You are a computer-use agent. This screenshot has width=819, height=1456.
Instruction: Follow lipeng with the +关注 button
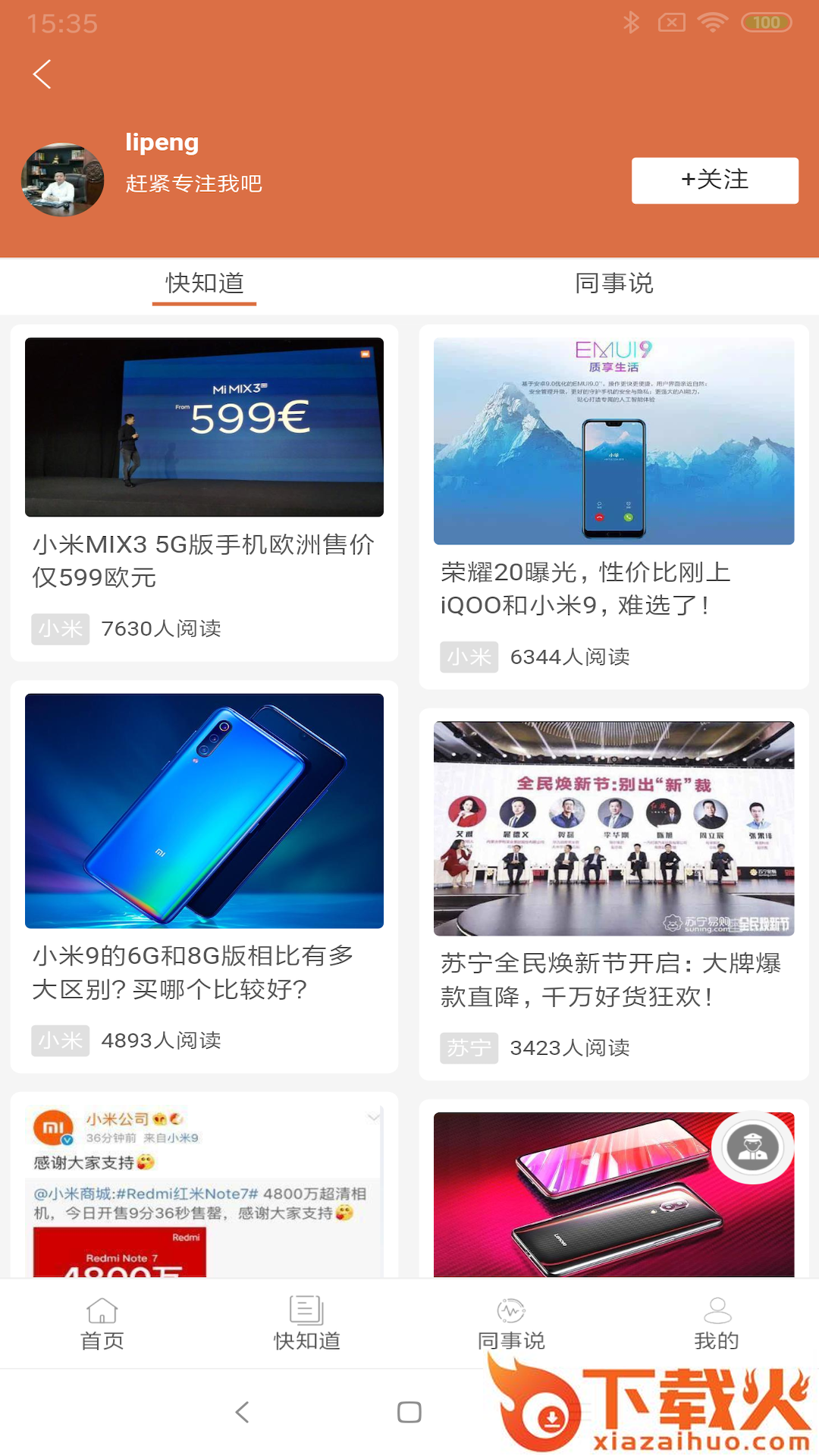(x=714, y=180)
